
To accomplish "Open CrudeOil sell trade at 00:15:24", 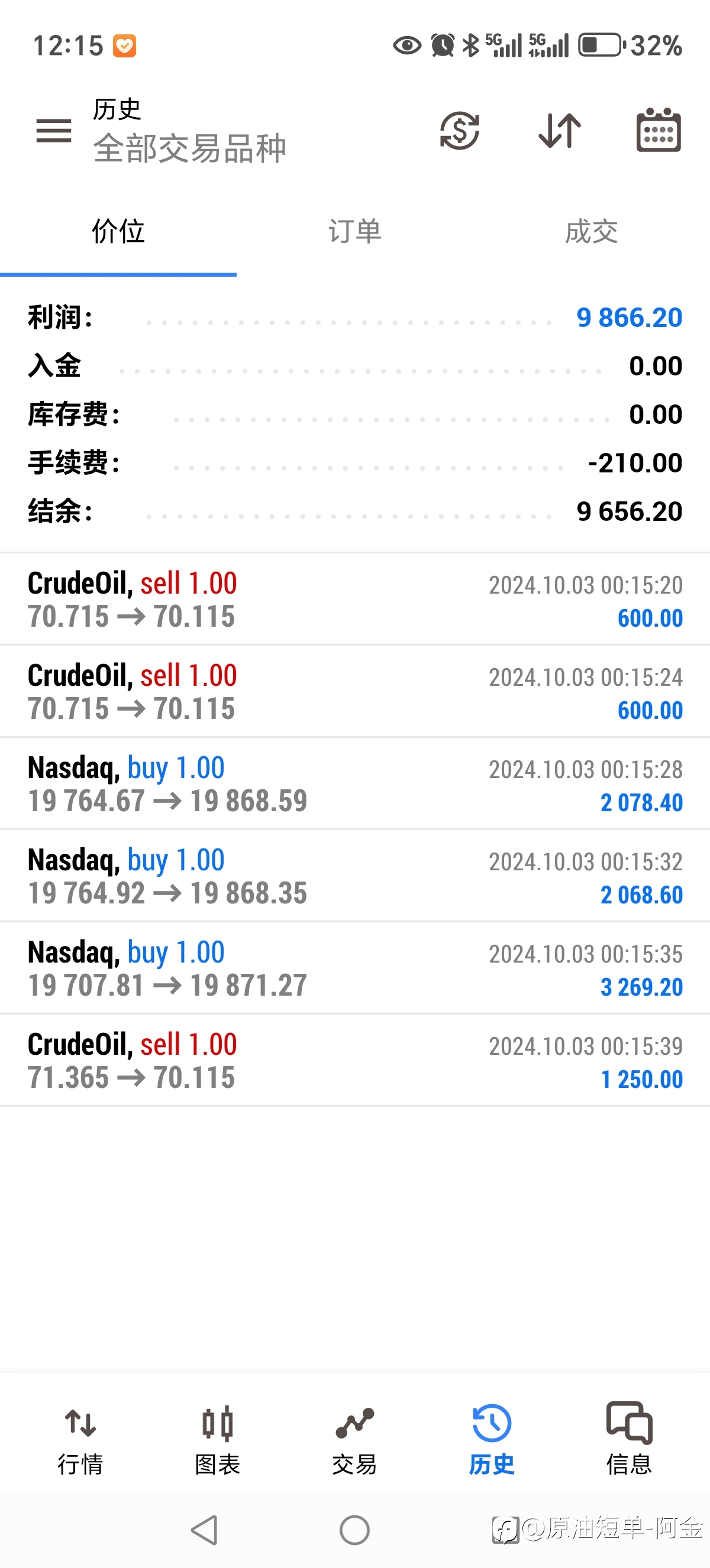I will coord(355,692).
